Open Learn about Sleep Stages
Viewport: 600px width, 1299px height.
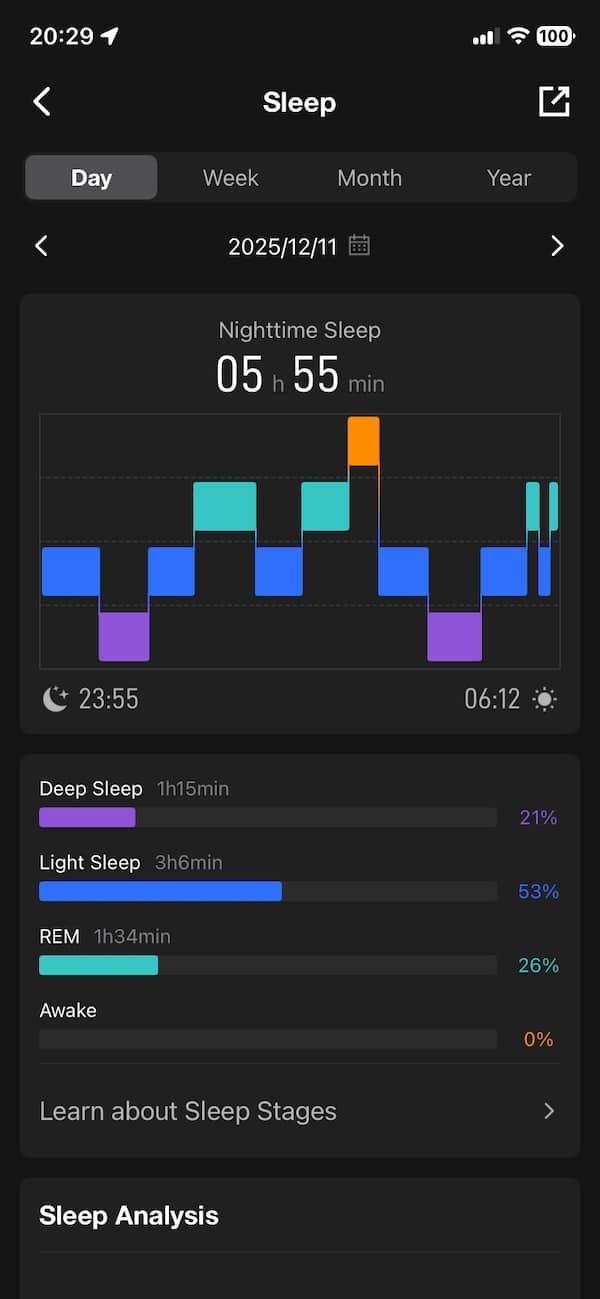[298, 1111]
